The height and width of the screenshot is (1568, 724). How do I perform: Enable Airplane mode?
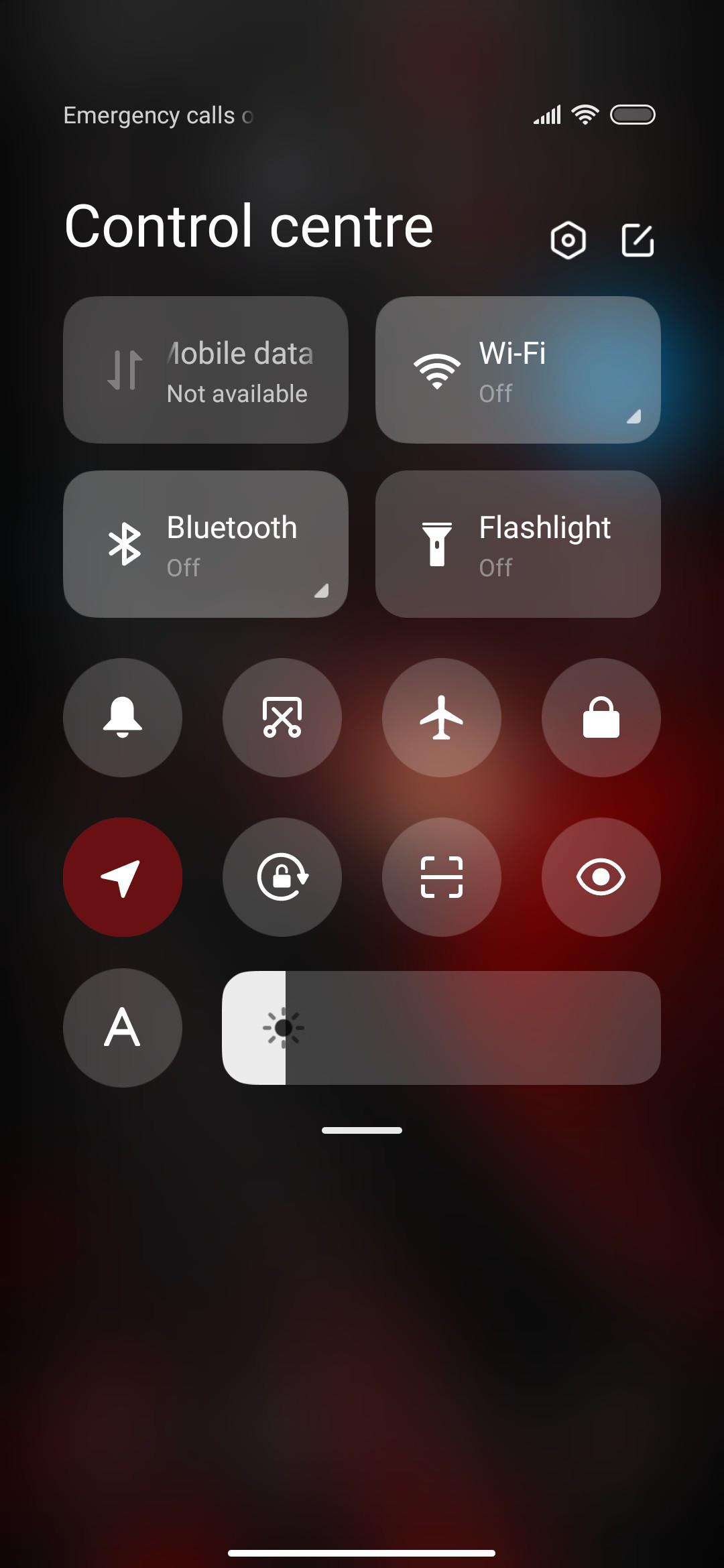pyautogui.click(x=442, y=718)
